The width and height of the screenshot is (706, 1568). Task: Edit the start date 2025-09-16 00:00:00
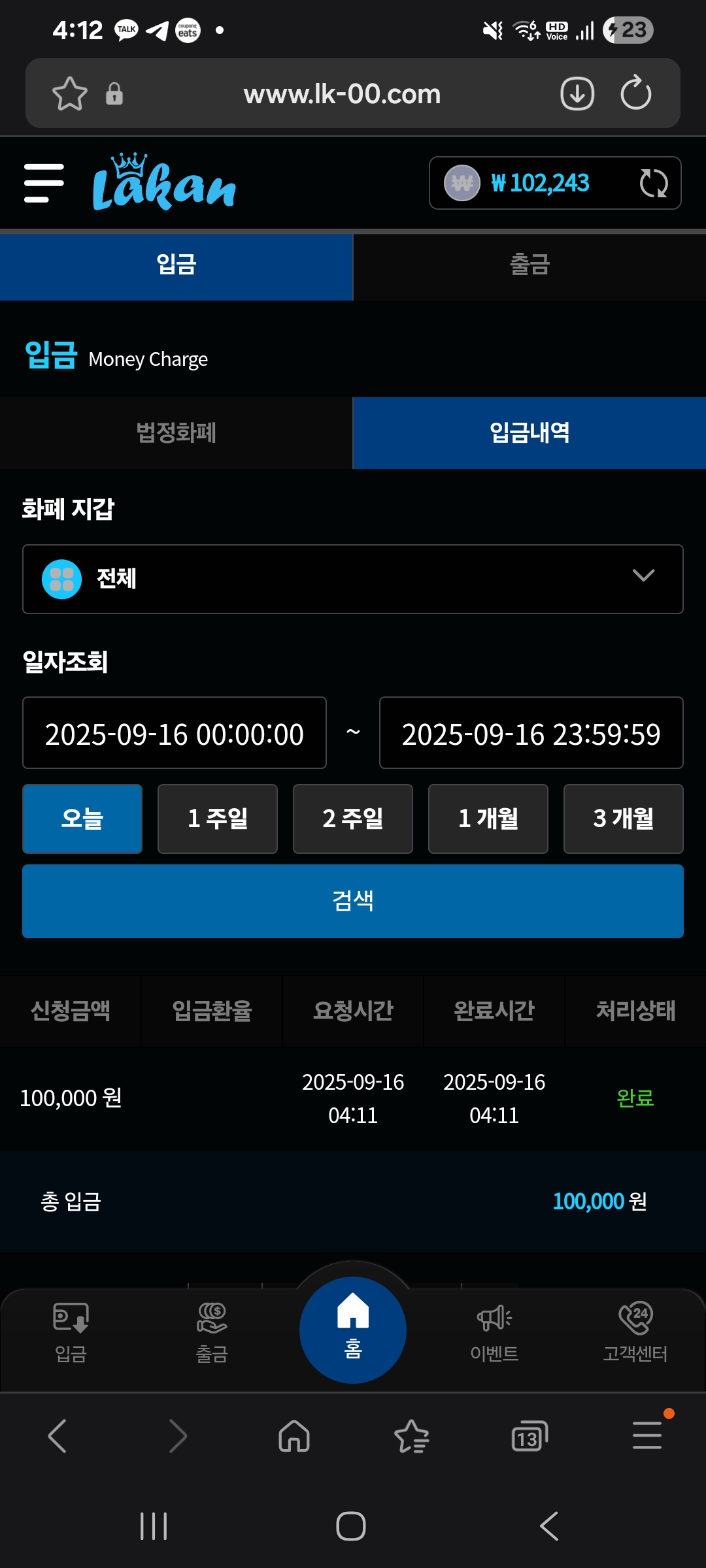(175, 733)
